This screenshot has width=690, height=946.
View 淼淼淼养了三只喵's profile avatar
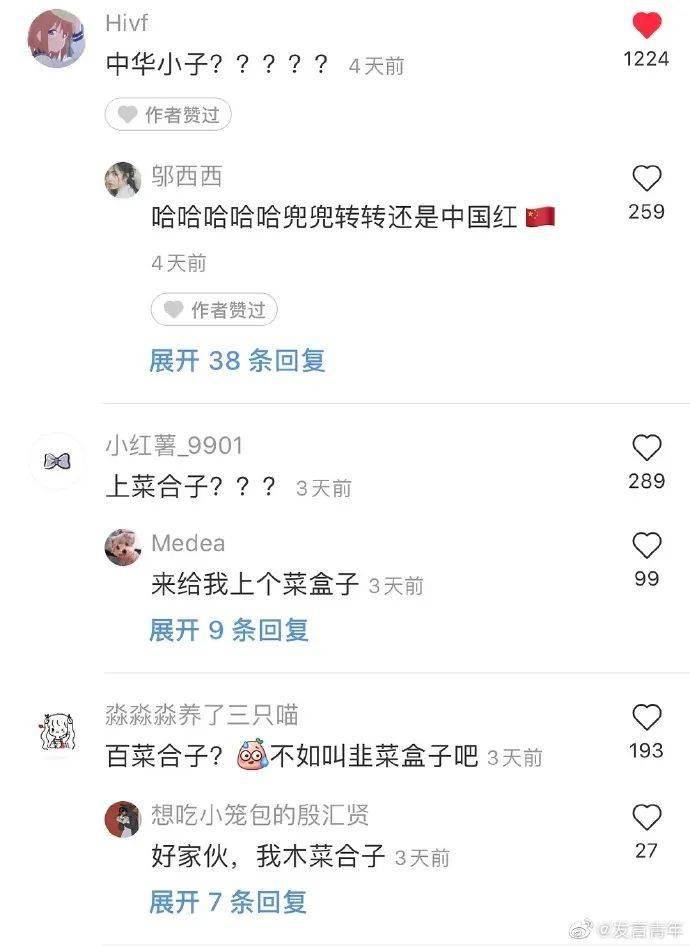[55, 731]
